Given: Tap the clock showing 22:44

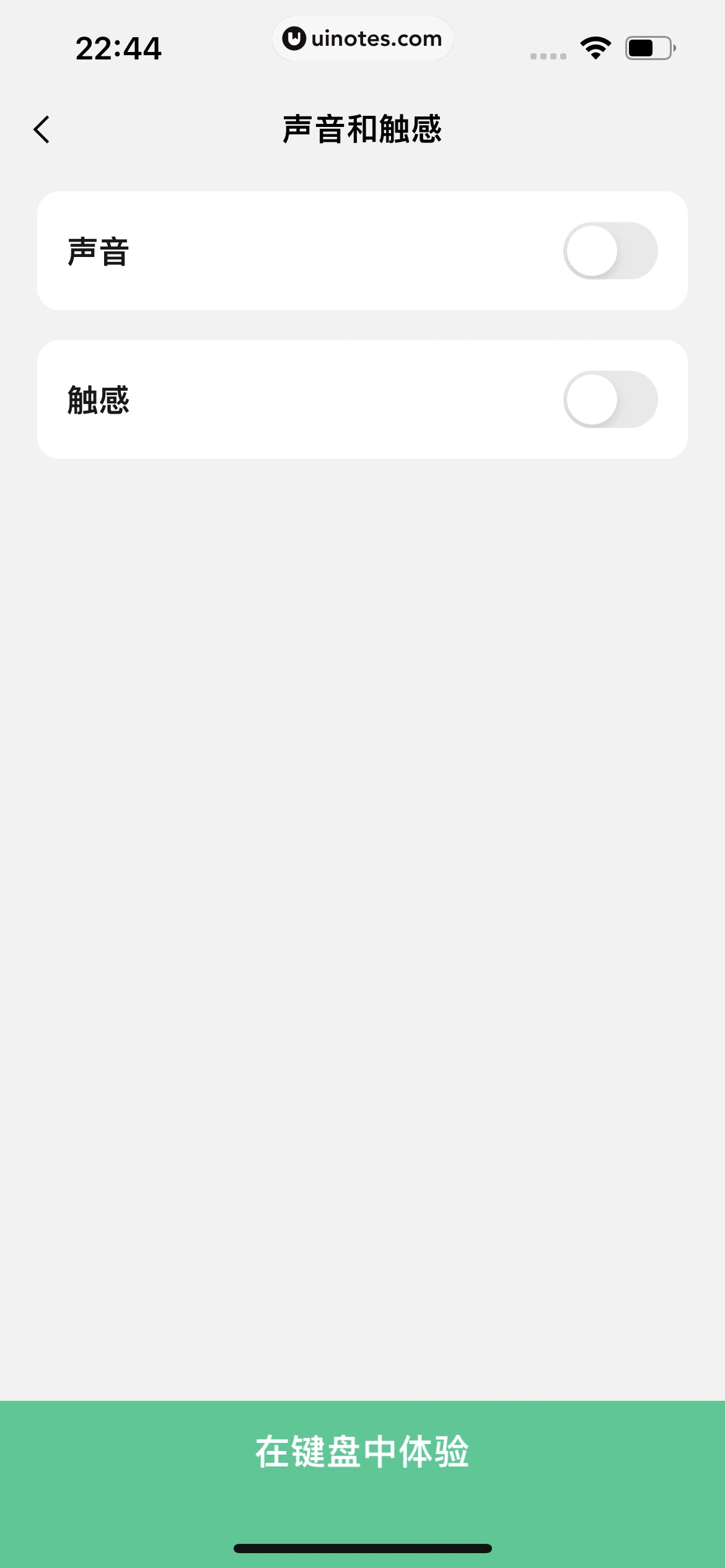Looking at the screenshot, I should pos(118,48).
